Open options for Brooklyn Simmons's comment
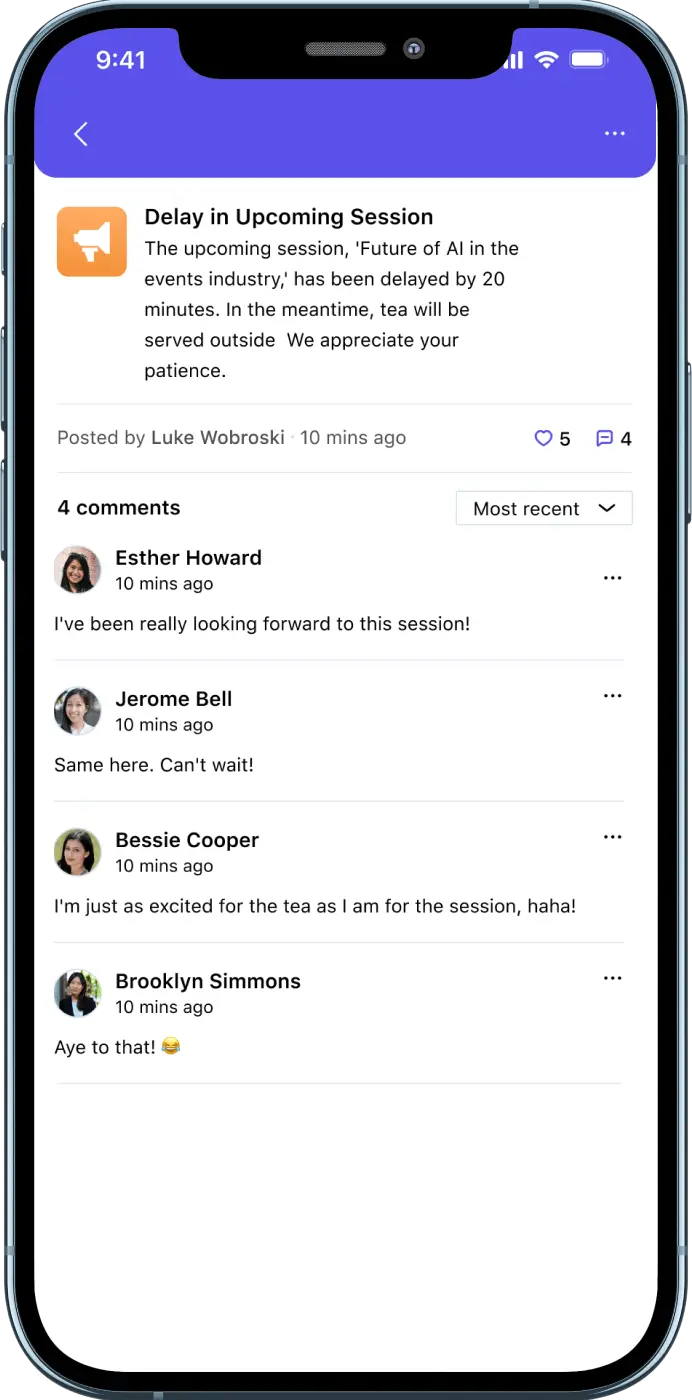 tap(613, 978)
